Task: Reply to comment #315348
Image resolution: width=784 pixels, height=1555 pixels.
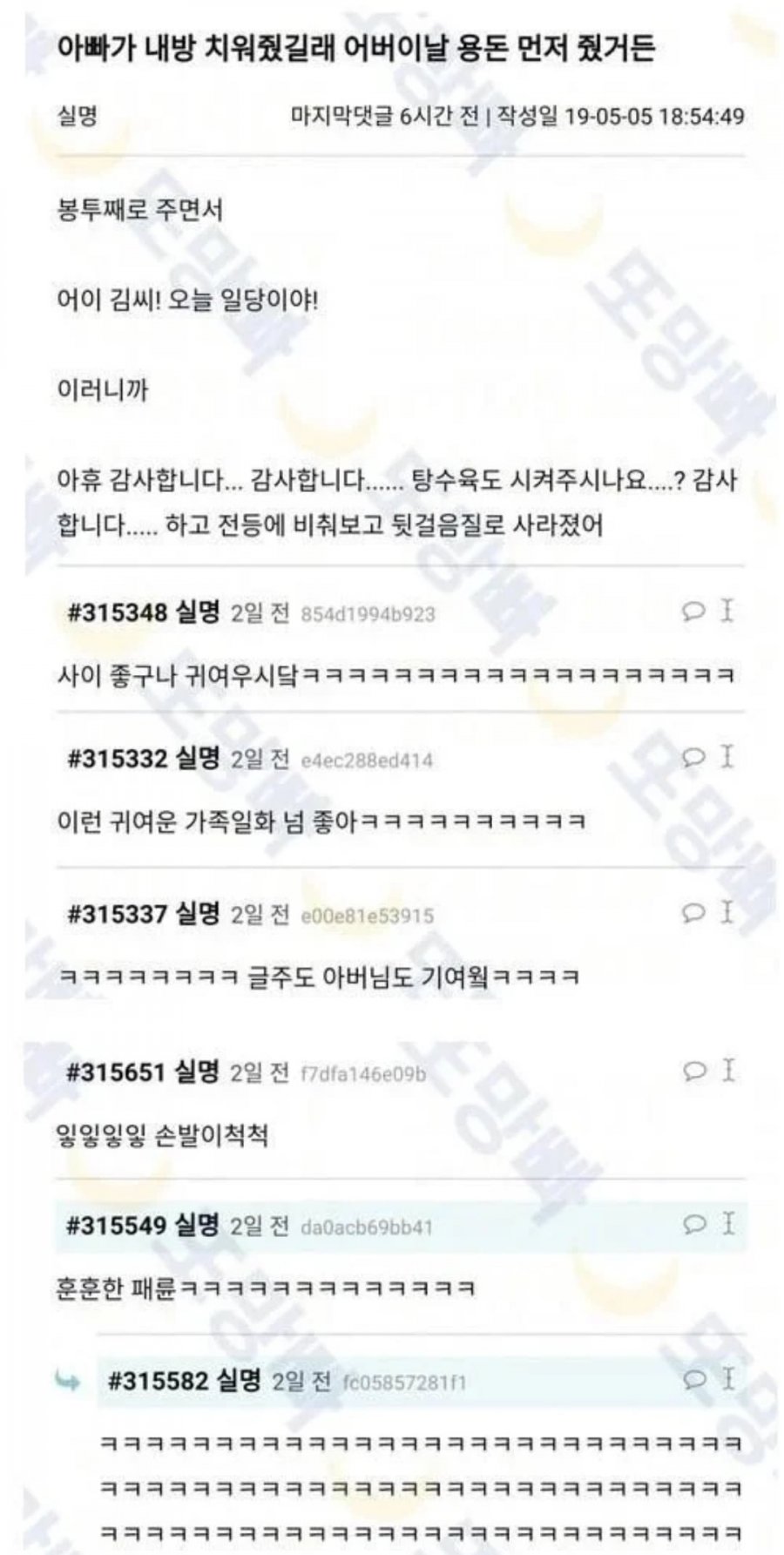Action: 693,612
